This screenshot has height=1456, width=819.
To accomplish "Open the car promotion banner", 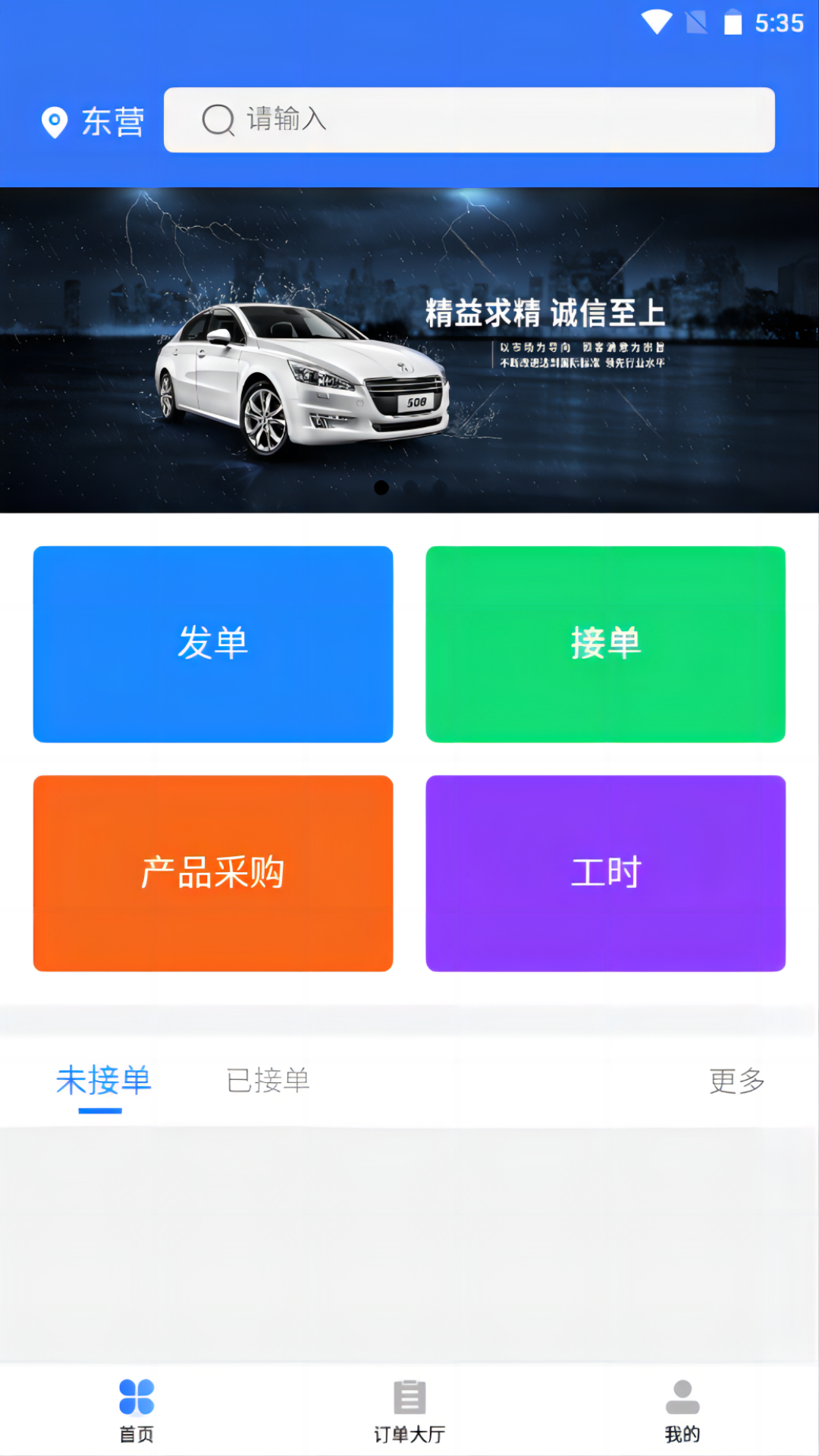I will pyautogui.click(x=409, y=350).
